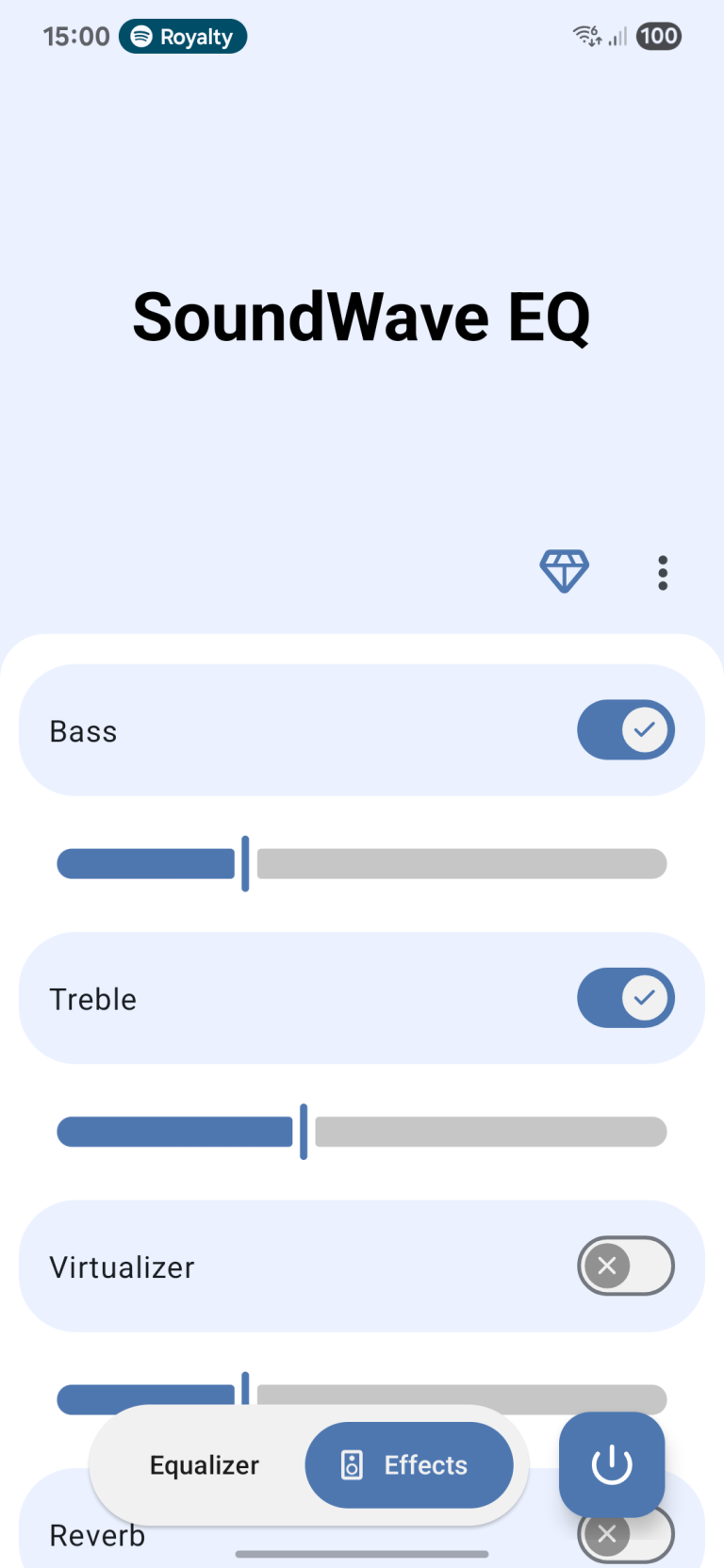The width and height of the screenshot is (724, 1568).
Task: Enable the Virtualizer switch
Action: [x=625, y=1266]
